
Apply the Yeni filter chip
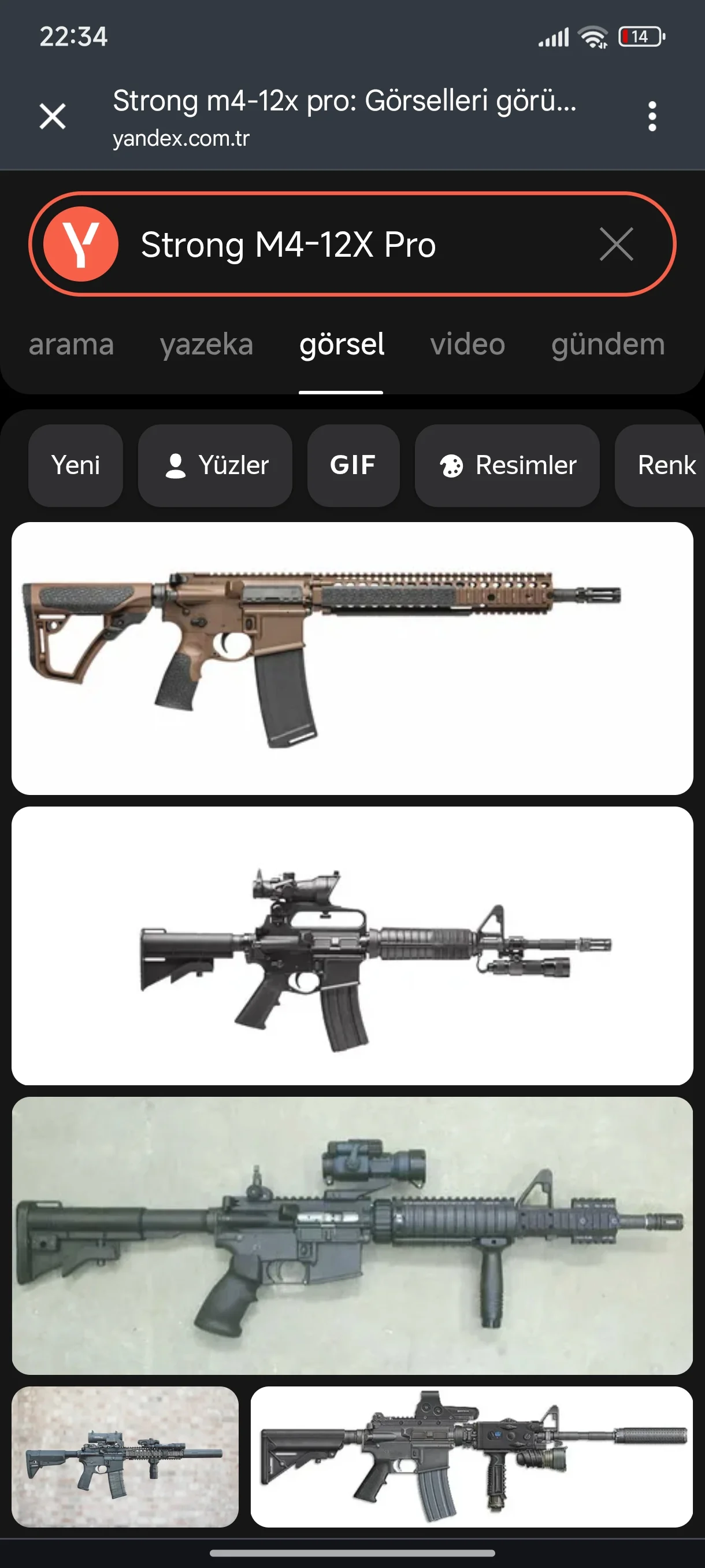click(x=76, y=465)
